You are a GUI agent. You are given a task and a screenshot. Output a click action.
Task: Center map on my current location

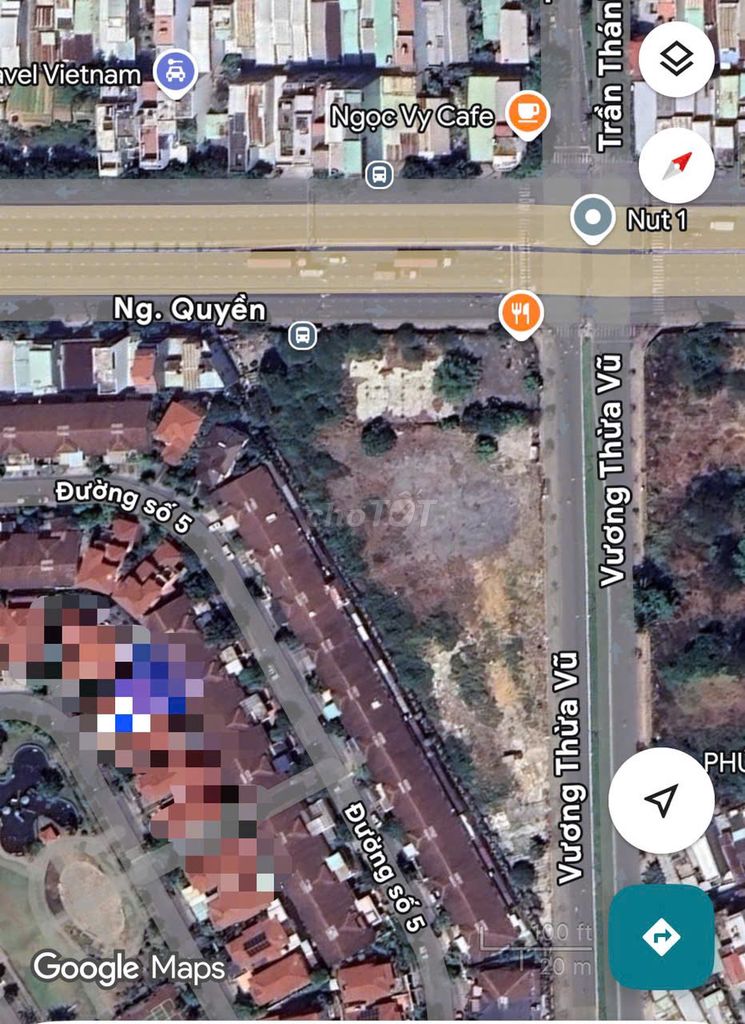661,800
